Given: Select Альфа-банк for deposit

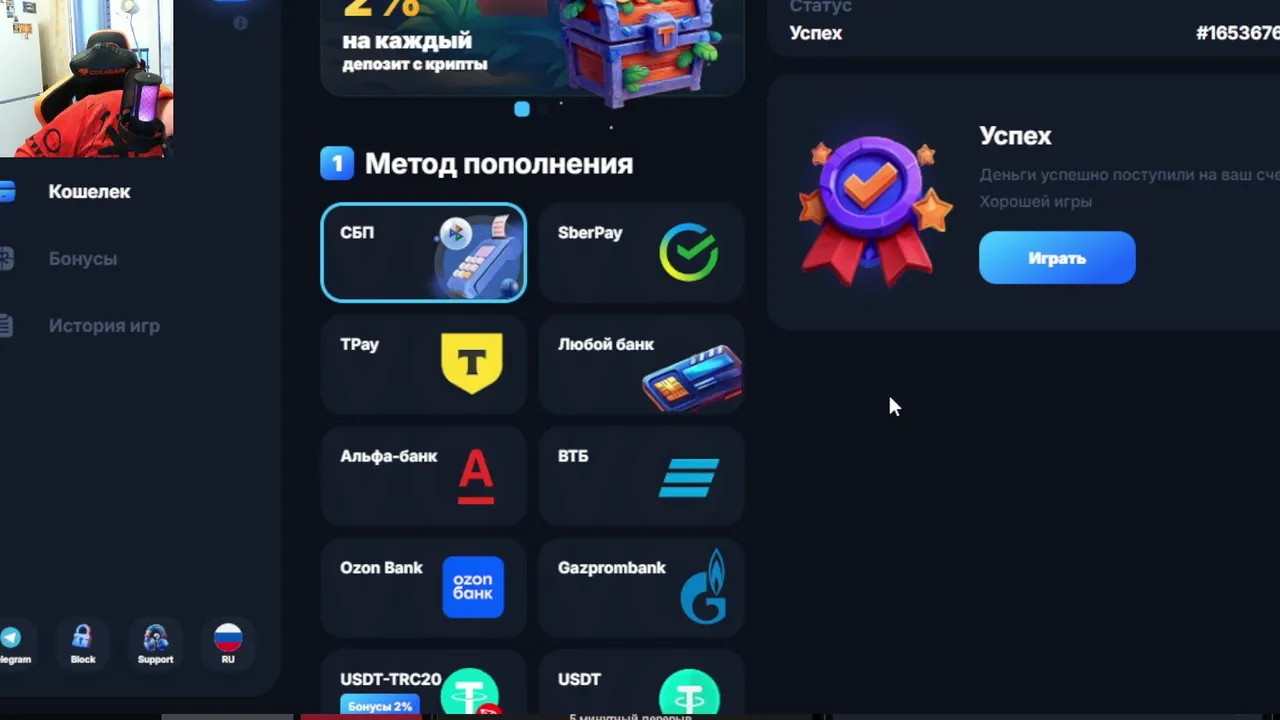Looking at the screenshot, I should [423, 476].
